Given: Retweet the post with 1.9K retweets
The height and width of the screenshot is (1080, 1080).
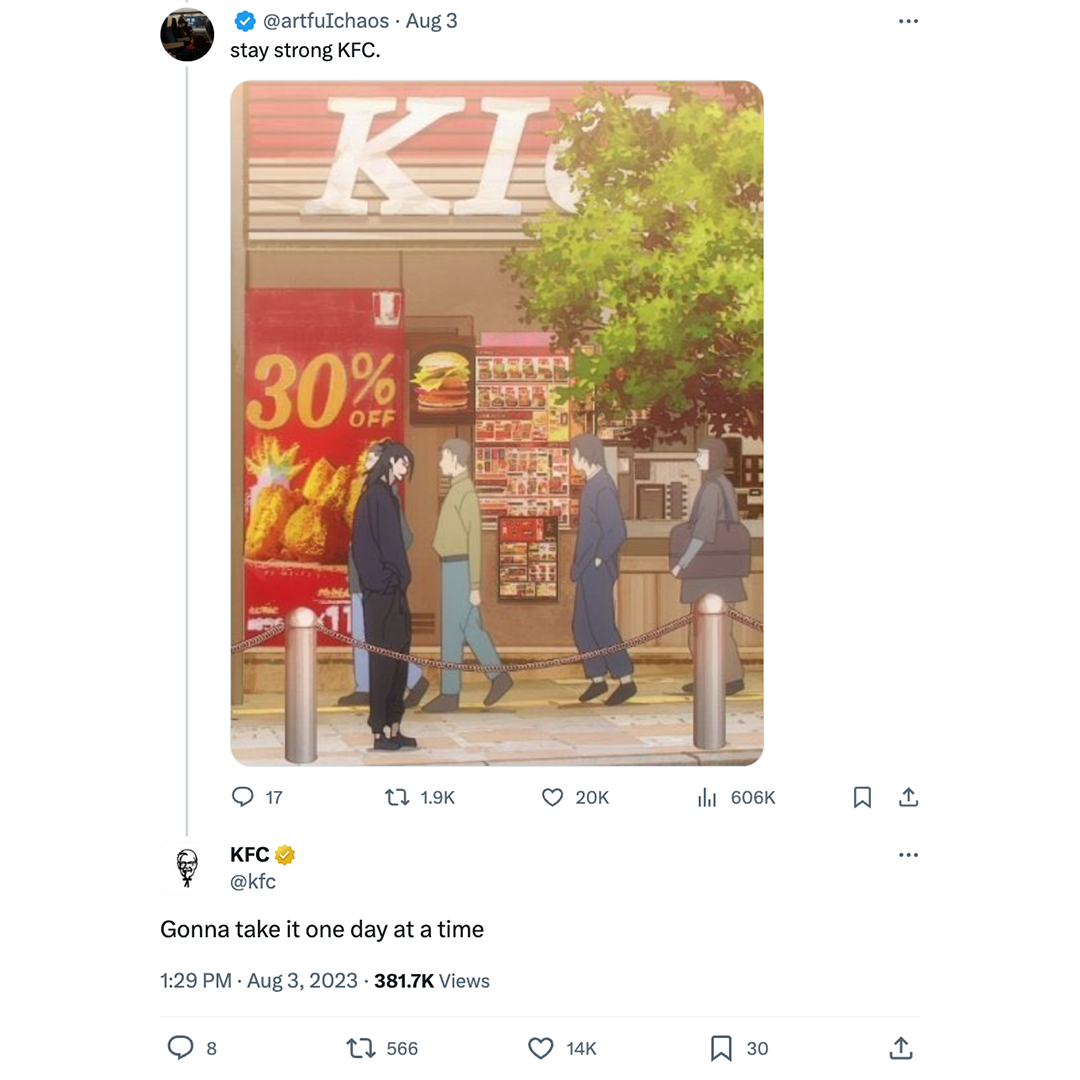Looking at the screenshot, I should tap(397, 797).
